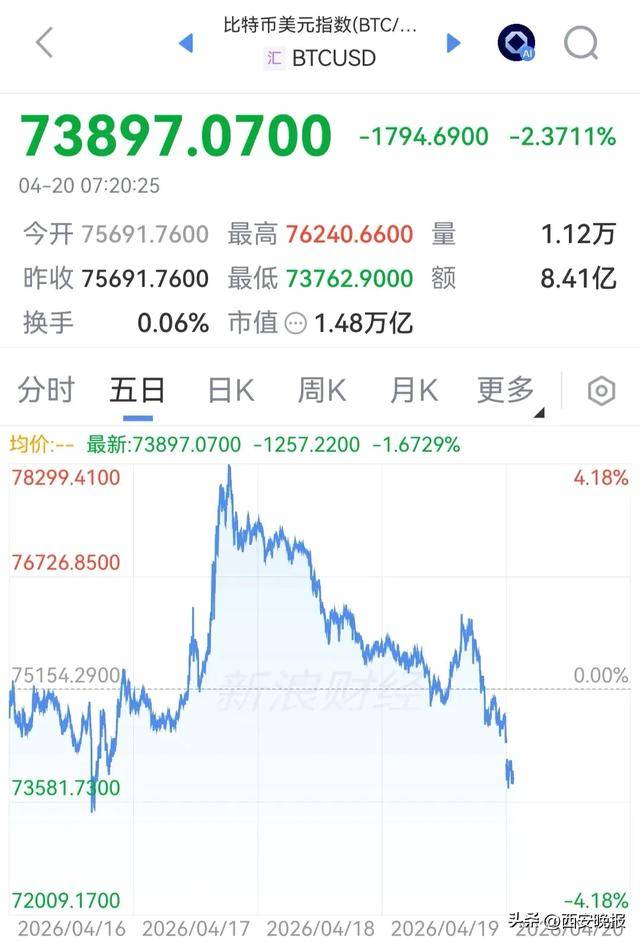The image size is (640, 943).
Task: Expand the 更多 chart period dropdown
Action: 508,391
